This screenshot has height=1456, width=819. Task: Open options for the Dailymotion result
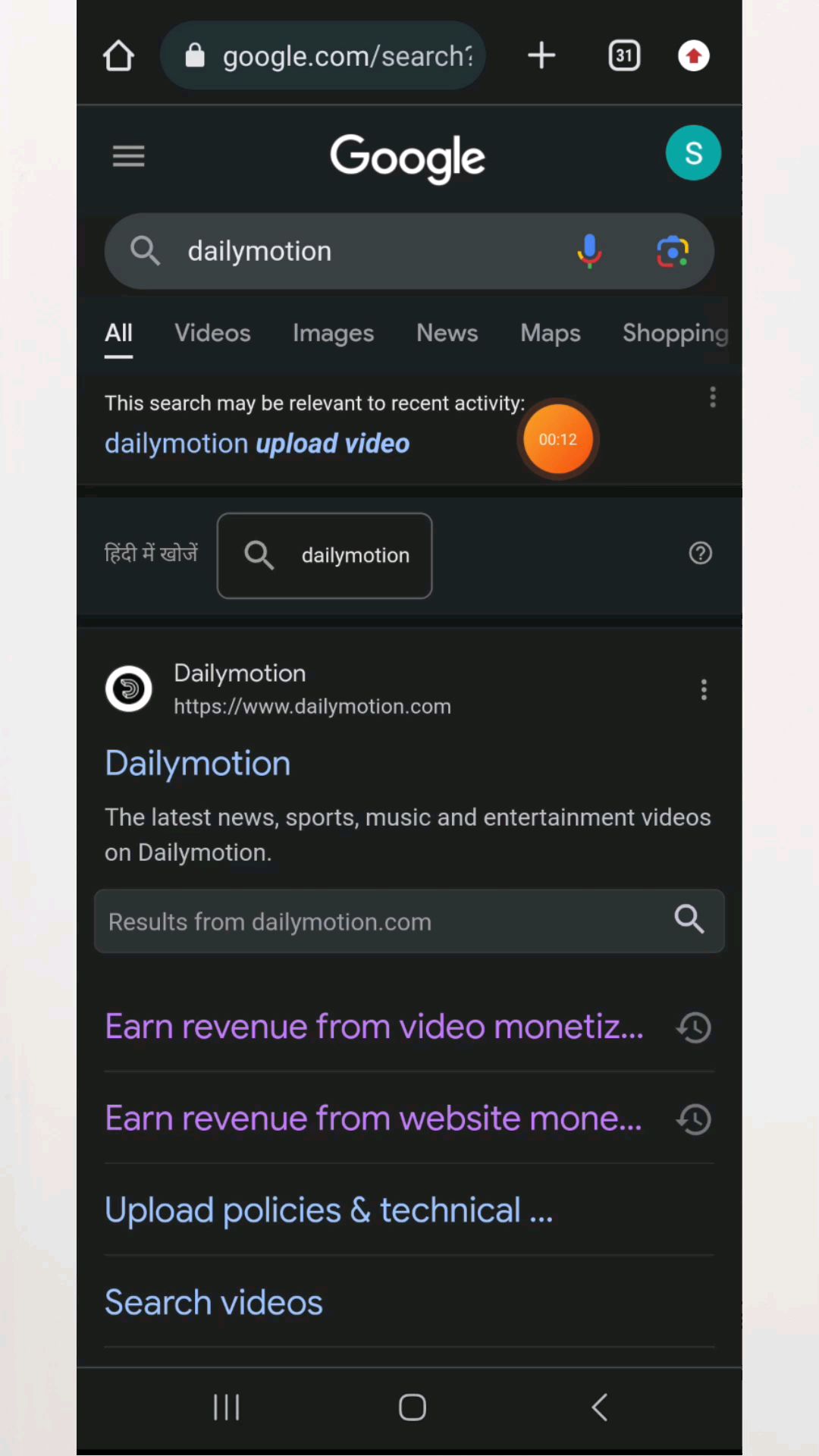tap(704, 689)
